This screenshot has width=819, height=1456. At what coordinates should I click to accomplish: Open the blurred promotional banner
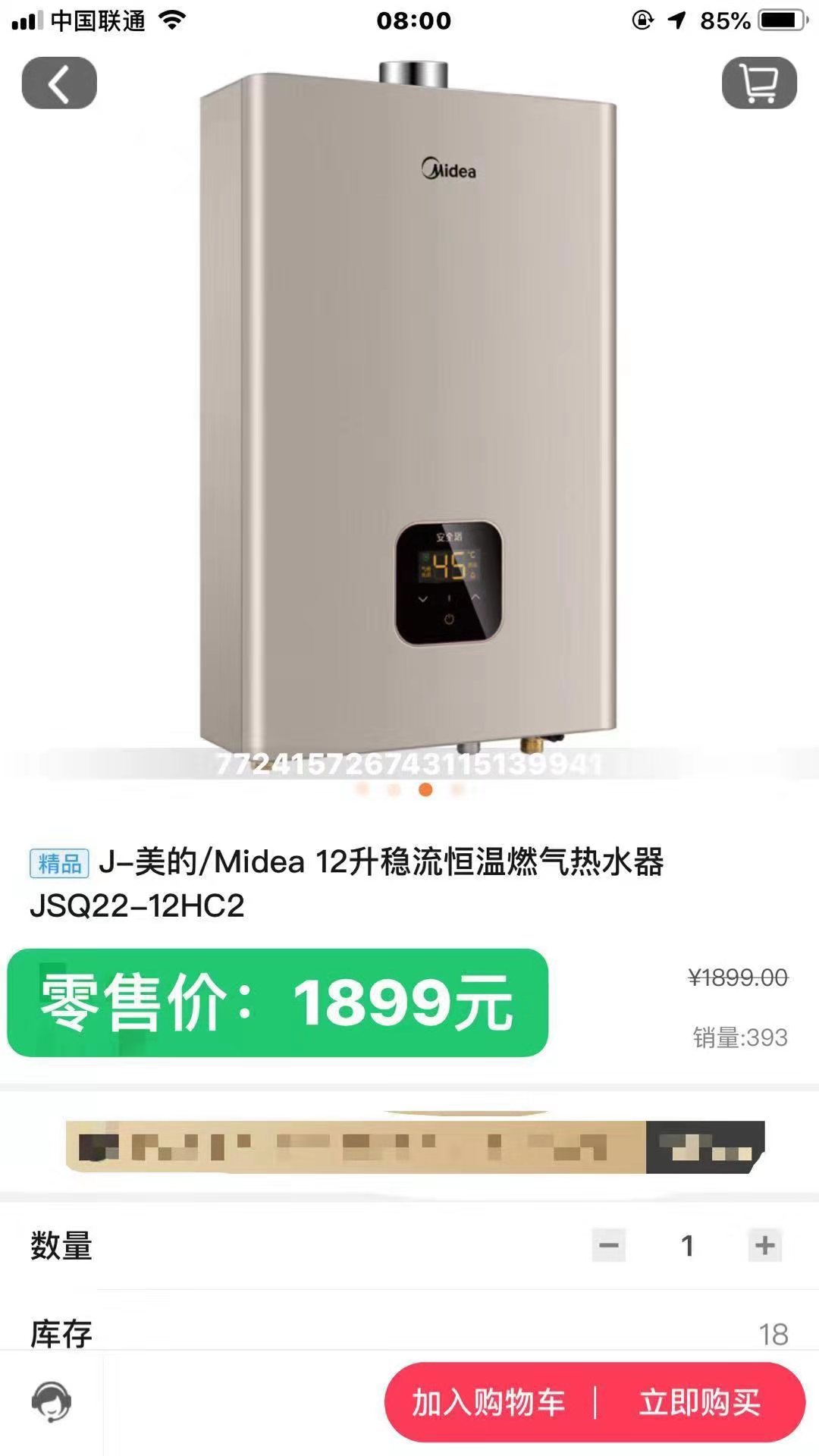(x=414, y=1146)
